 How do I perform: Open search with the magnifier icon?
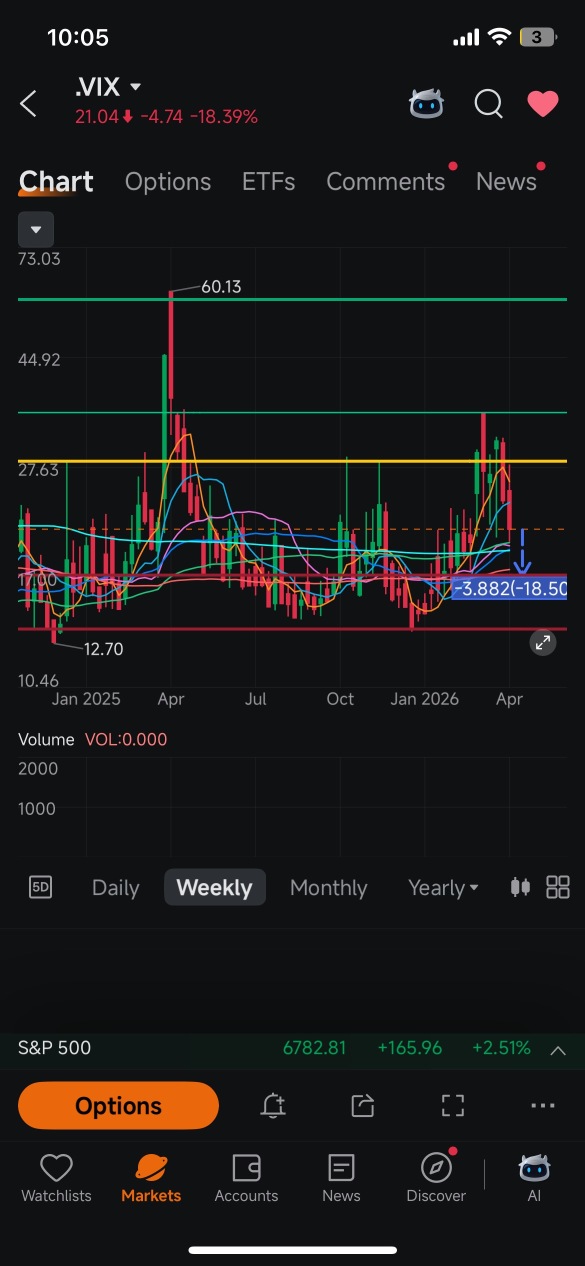pyautogui.click(x=488, y=103)
